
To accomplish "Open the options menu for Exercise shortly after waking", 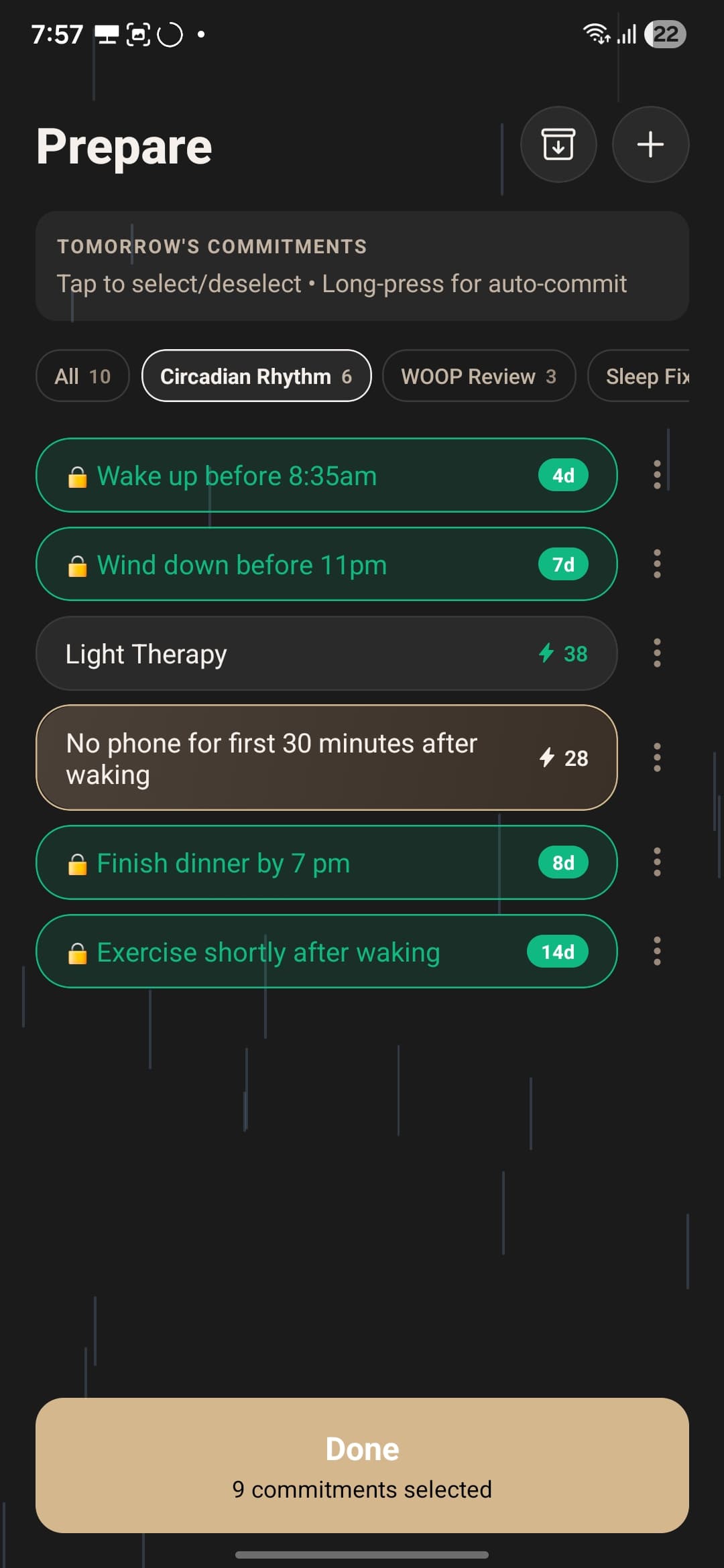I will pyautogui.click(x=657, y=952).
